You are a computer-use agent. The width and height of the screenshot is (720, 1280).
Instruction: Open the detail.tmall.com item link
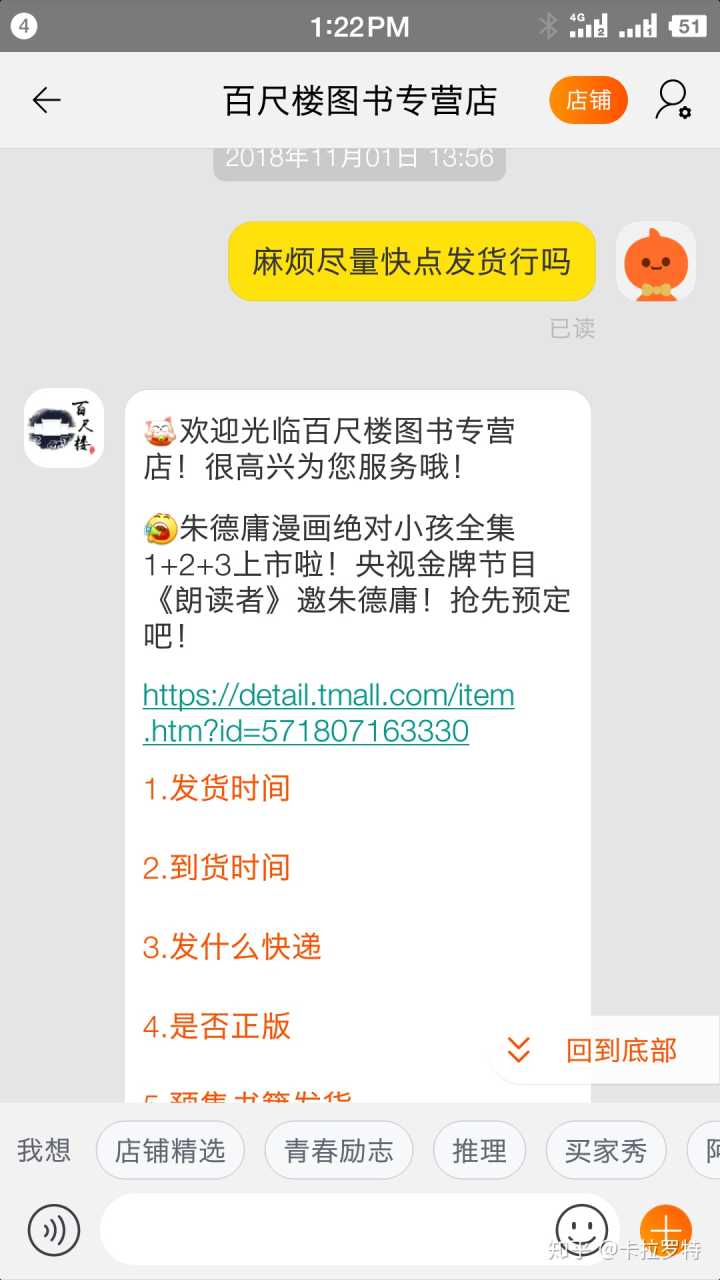pyautogui.click(x=328, y=713)
